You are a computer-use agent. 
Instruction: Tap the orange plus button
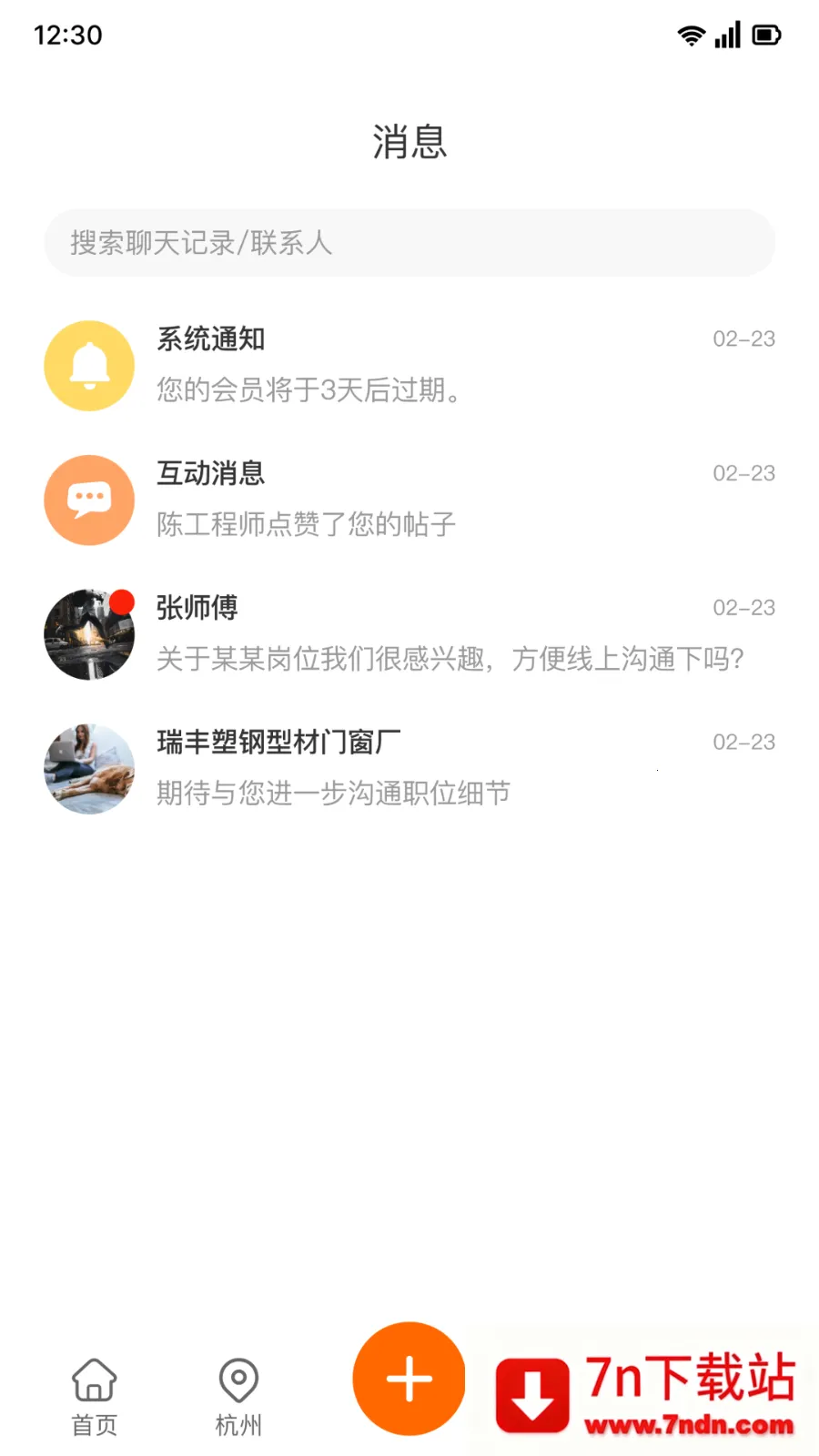tap(409, 1379)
